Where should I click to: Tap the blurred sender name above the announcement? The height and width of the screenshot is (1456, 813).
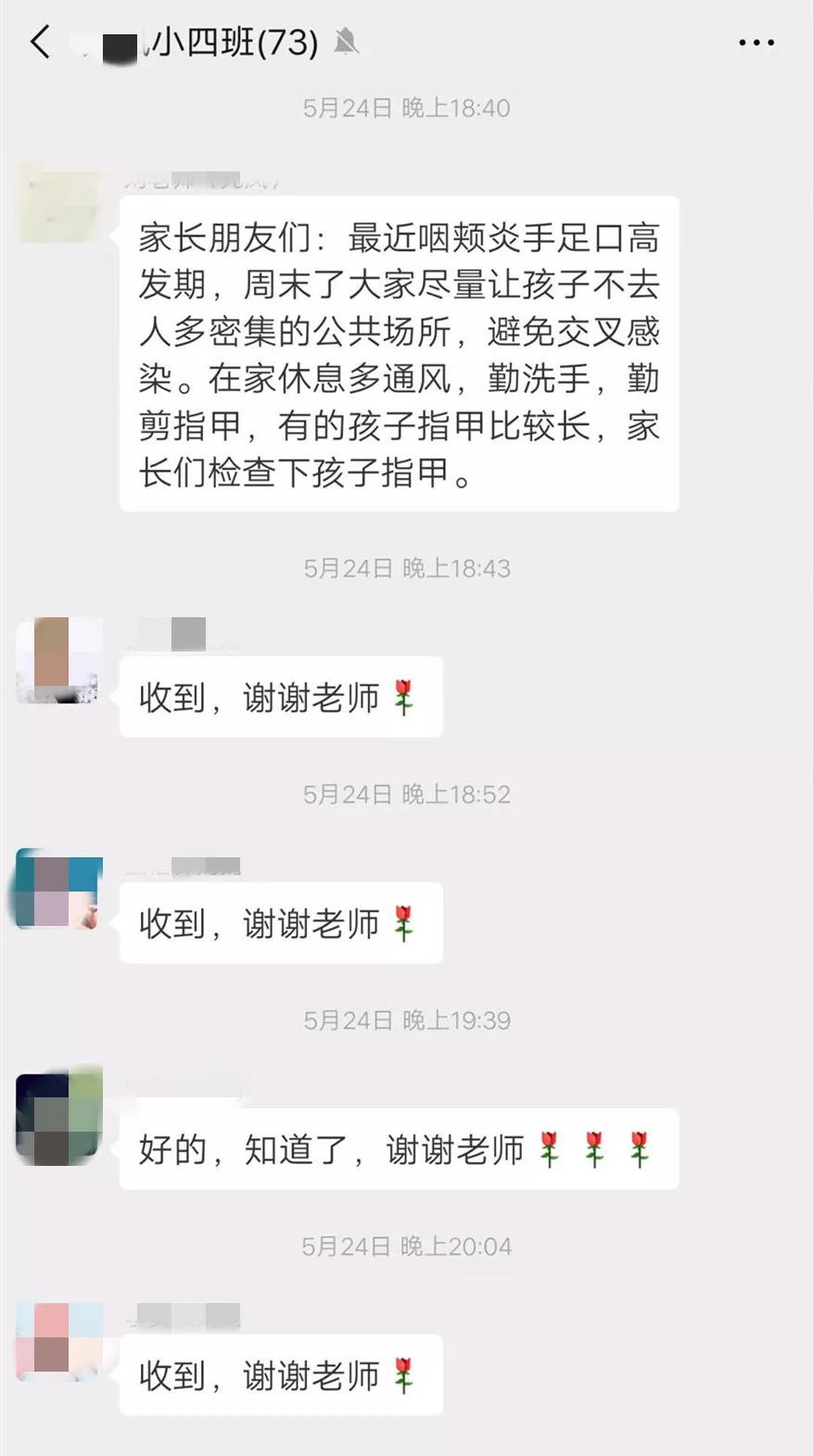click(x=204, y=182)
